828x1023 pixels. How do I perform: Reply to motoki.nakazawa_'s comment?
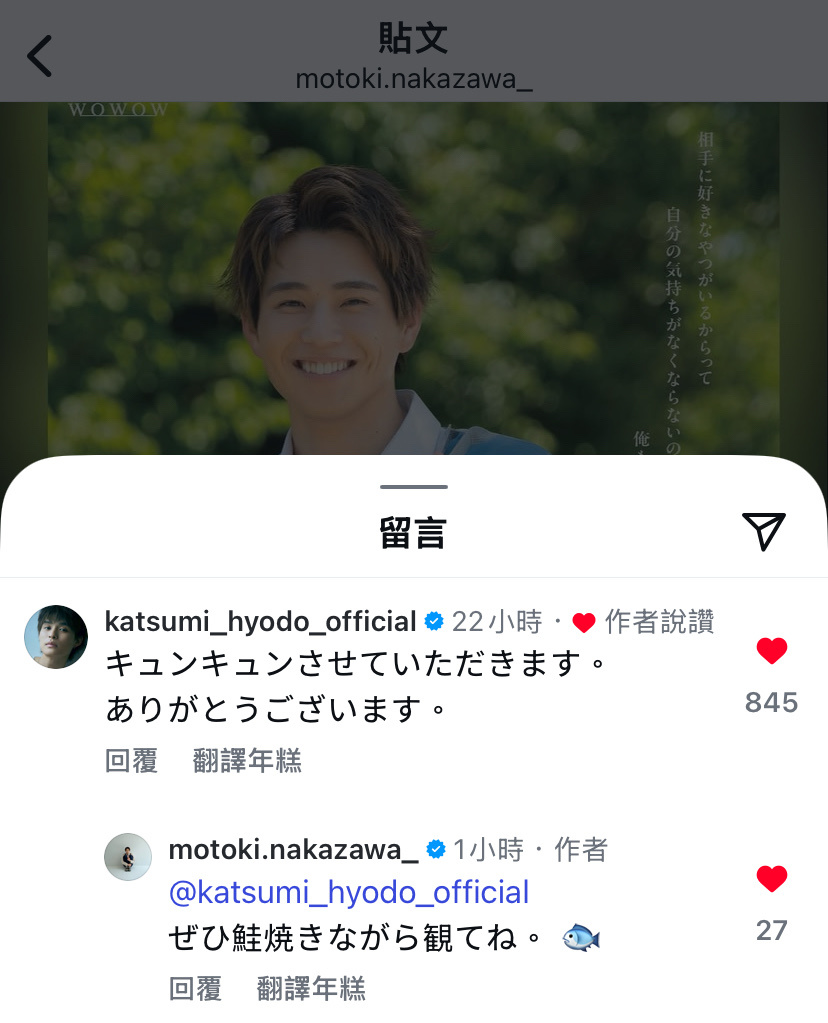(195, 989)
